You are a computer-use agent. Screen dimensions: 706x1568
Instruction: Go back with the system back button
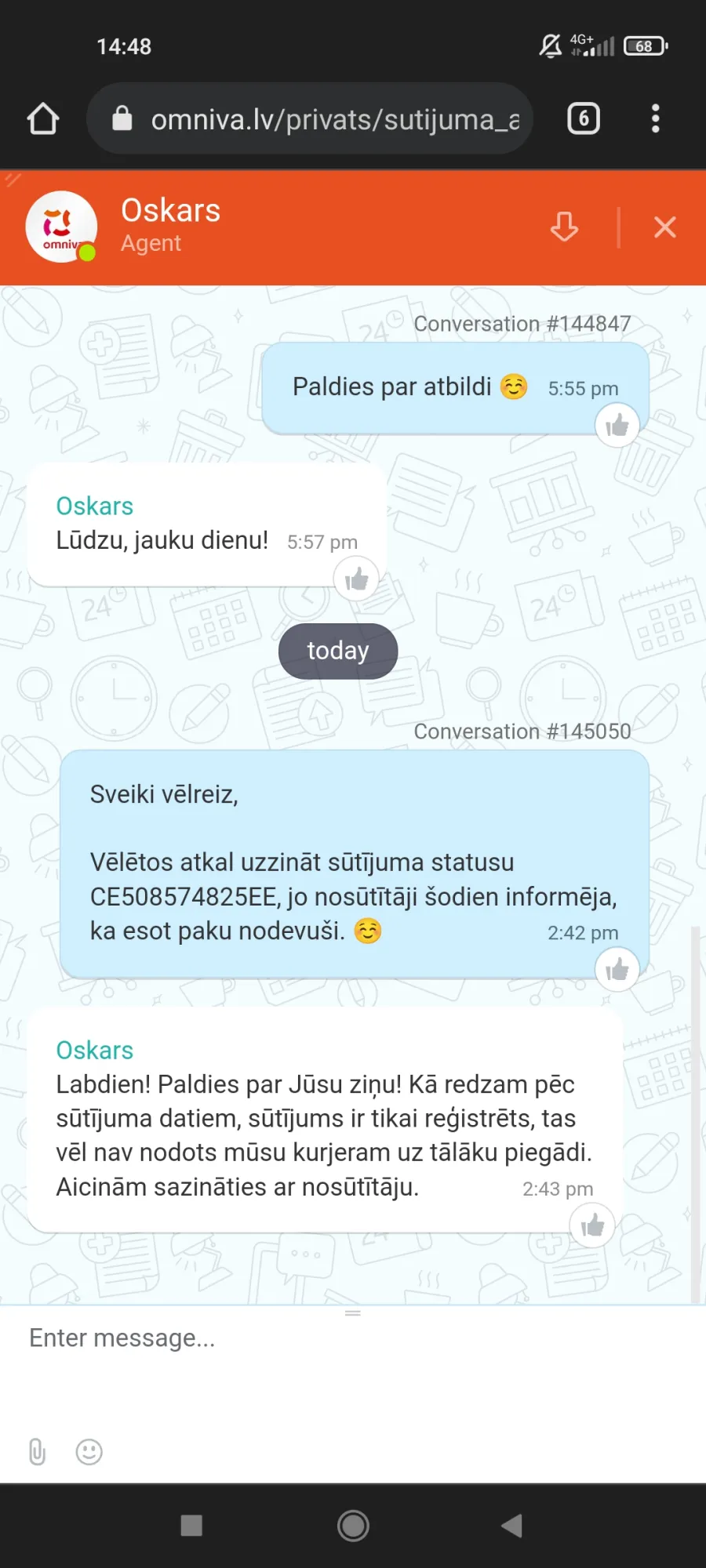(x=511, y=1526)
